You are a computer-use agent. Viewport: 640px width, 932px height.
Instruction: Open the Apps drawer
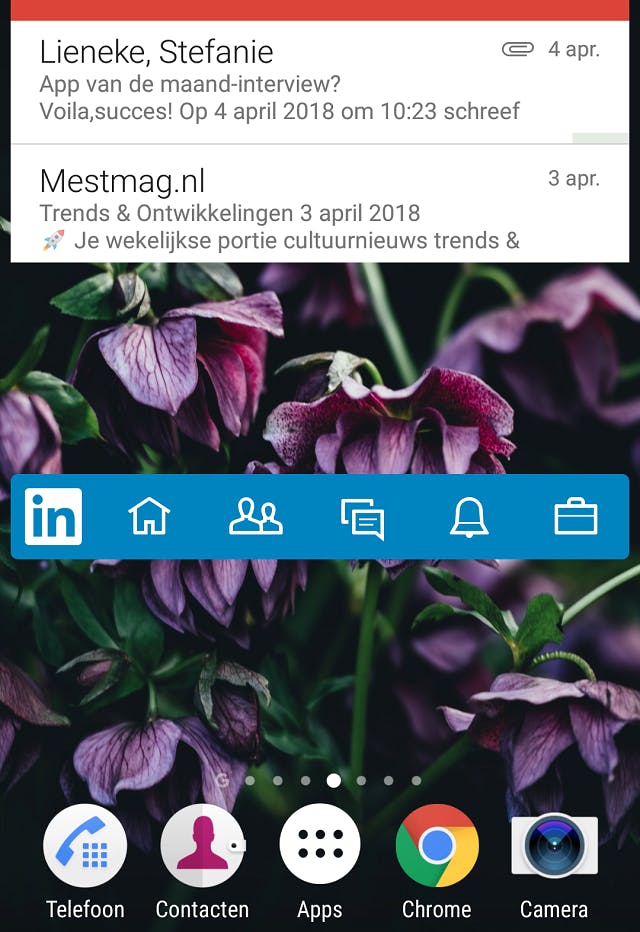click(x=320, y=846)
